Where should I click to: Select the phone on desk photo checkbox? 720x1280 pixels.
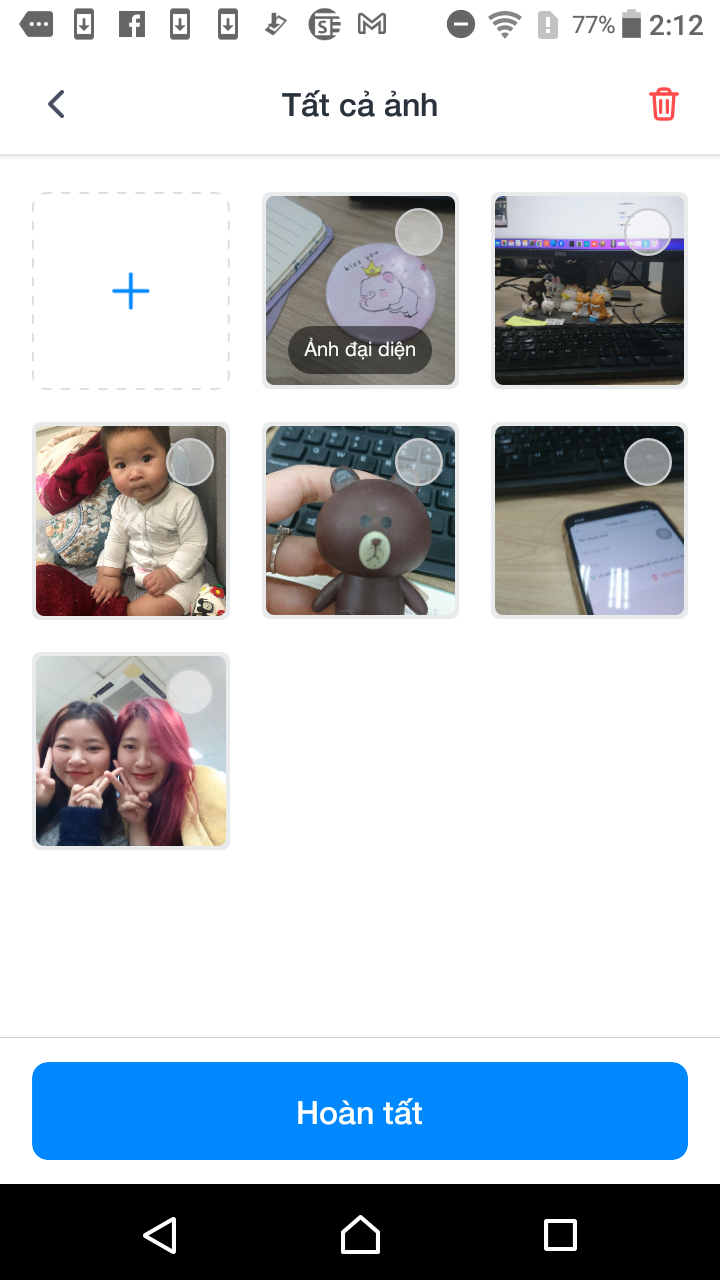(x=648, y=462)
